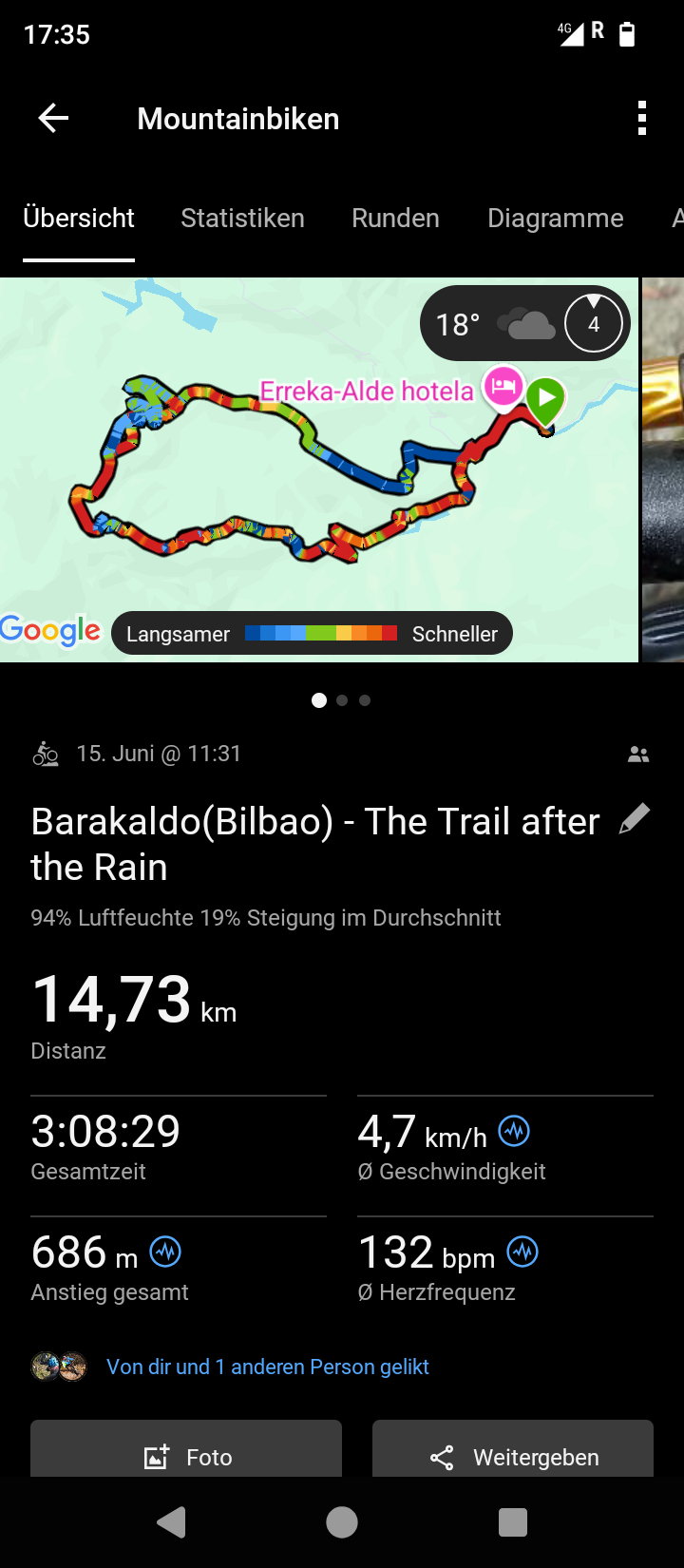Go back using the app bar arrow

tap(53, 119)
